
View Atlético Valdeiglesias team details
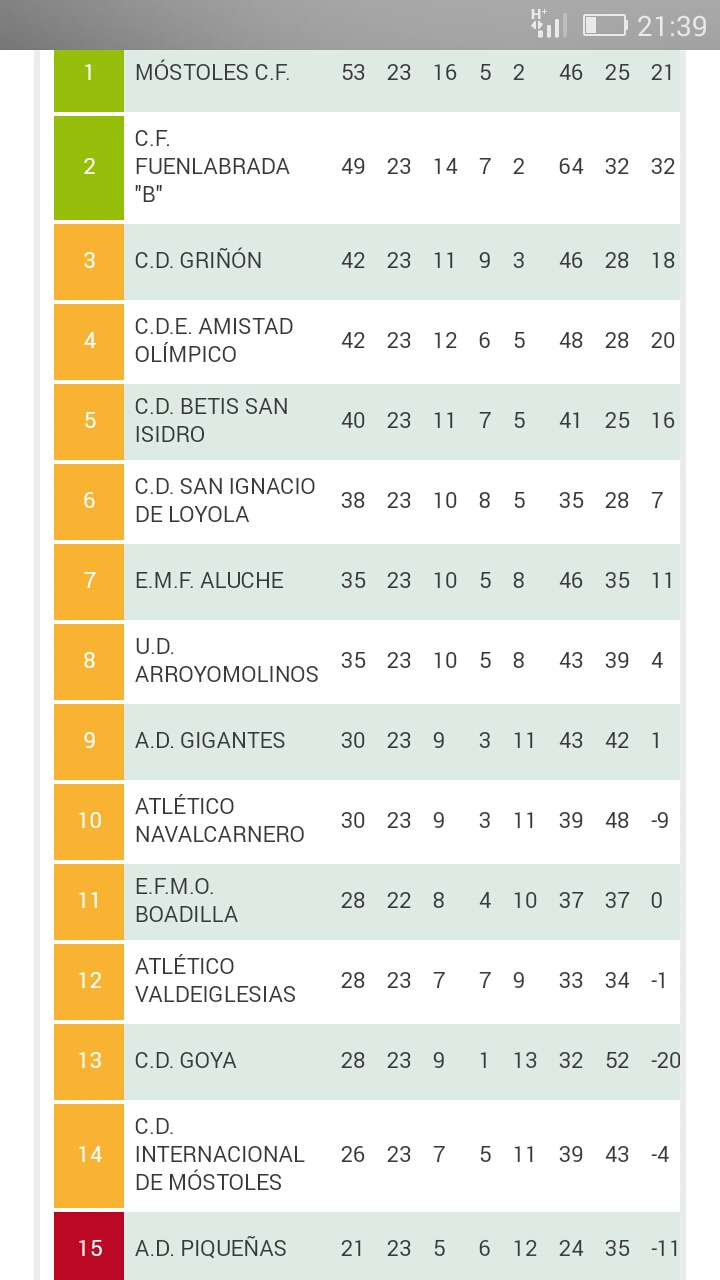point(215,981)
